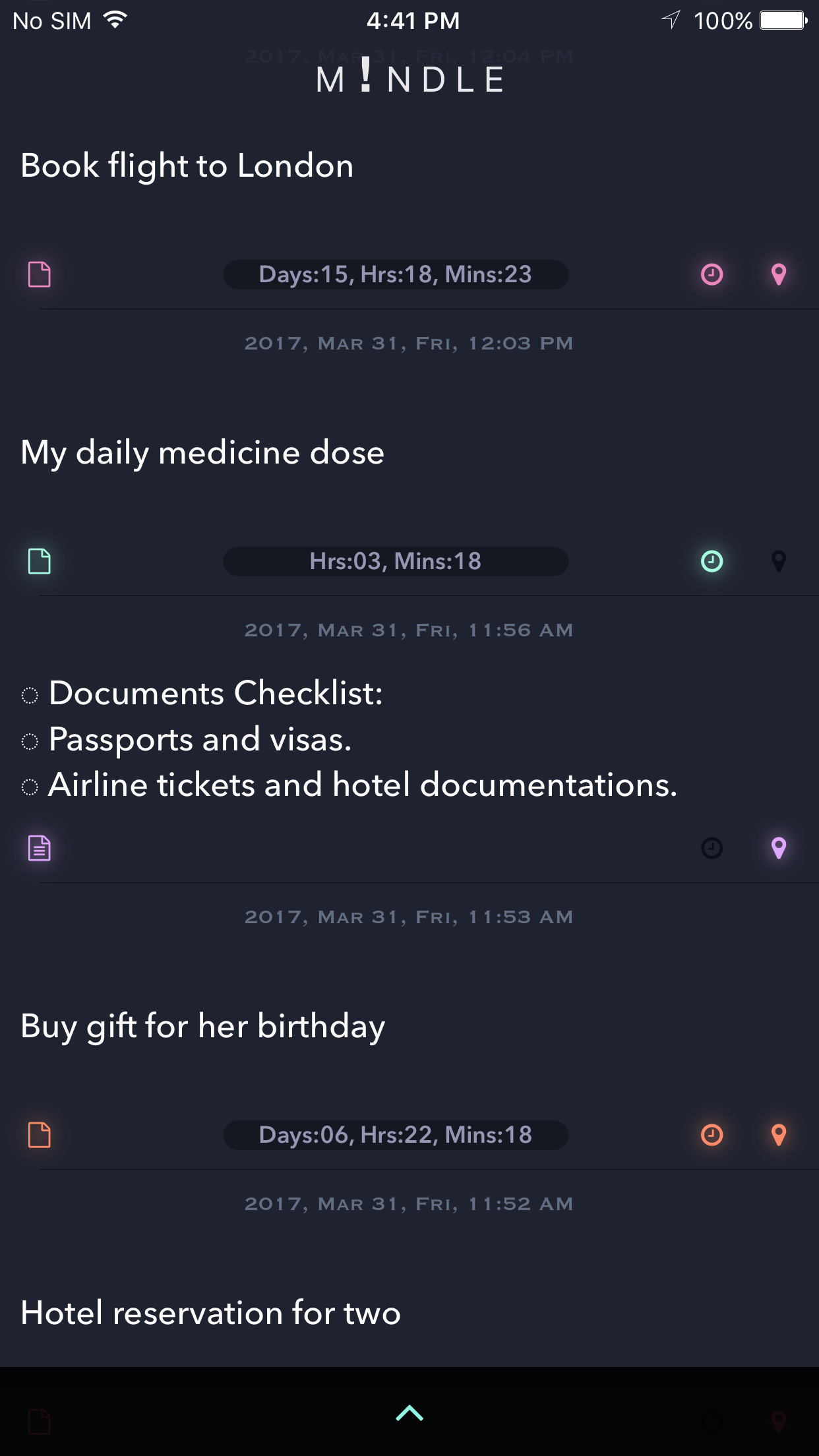This screenshot has width=819, height=1456.
Task: Check off 'Airline tickets and hotel documentations.' item
Action: point(30,787)
